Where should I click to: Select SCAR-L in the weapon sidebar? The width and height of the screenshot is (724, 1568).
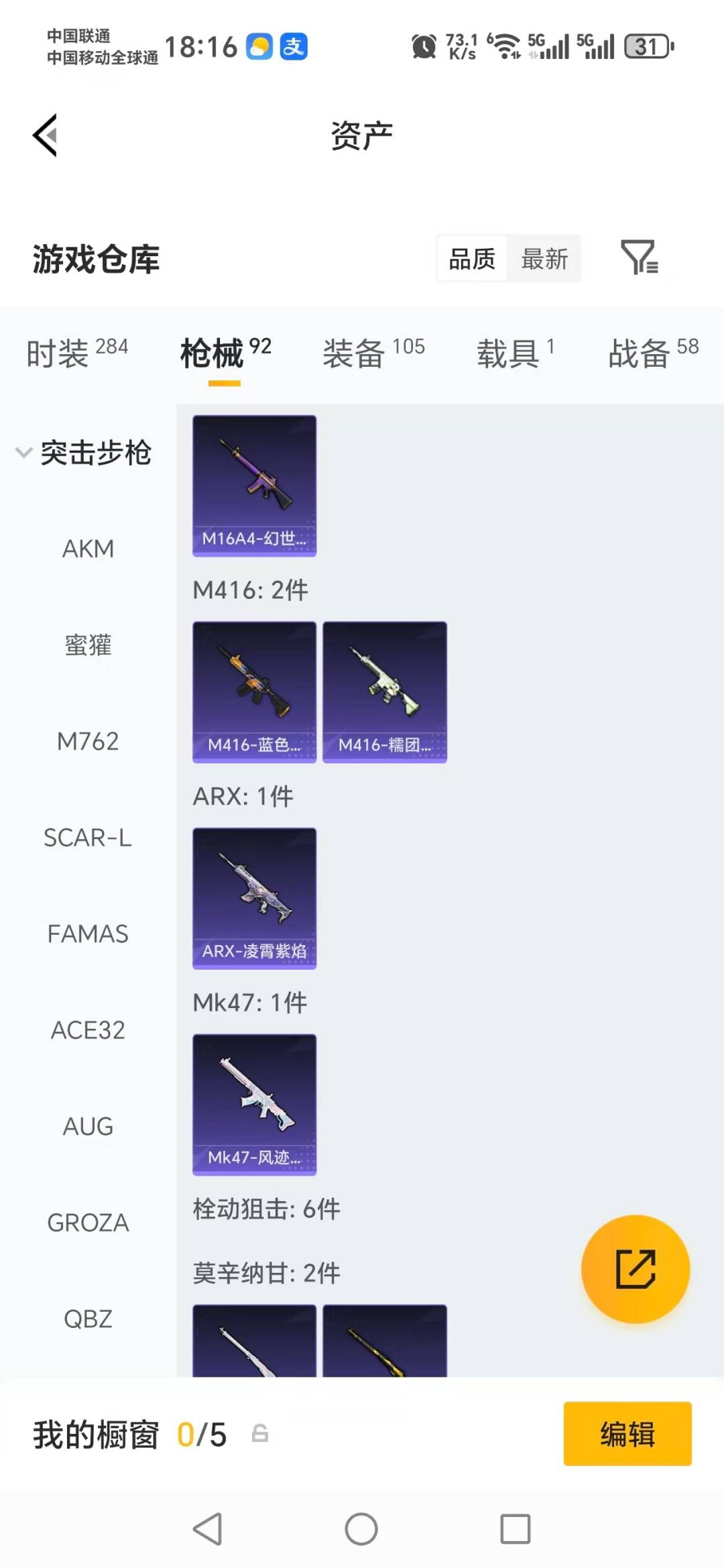pyautogui.click(x=88, y=838)
